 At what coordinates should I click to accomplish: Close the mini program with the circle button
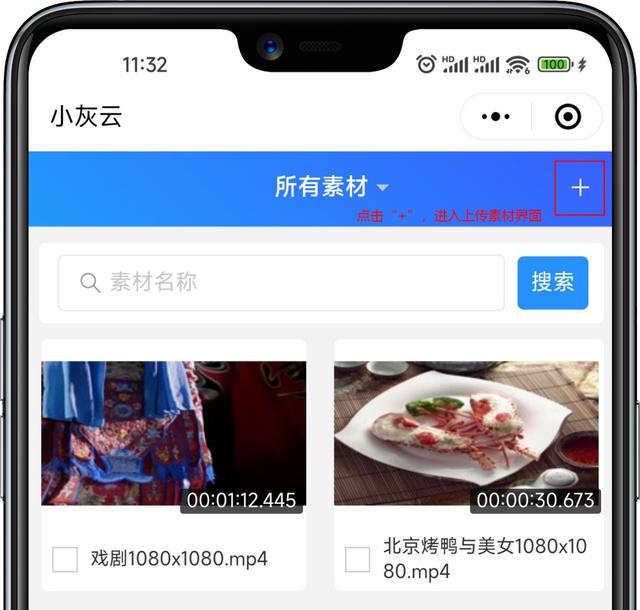567,117
